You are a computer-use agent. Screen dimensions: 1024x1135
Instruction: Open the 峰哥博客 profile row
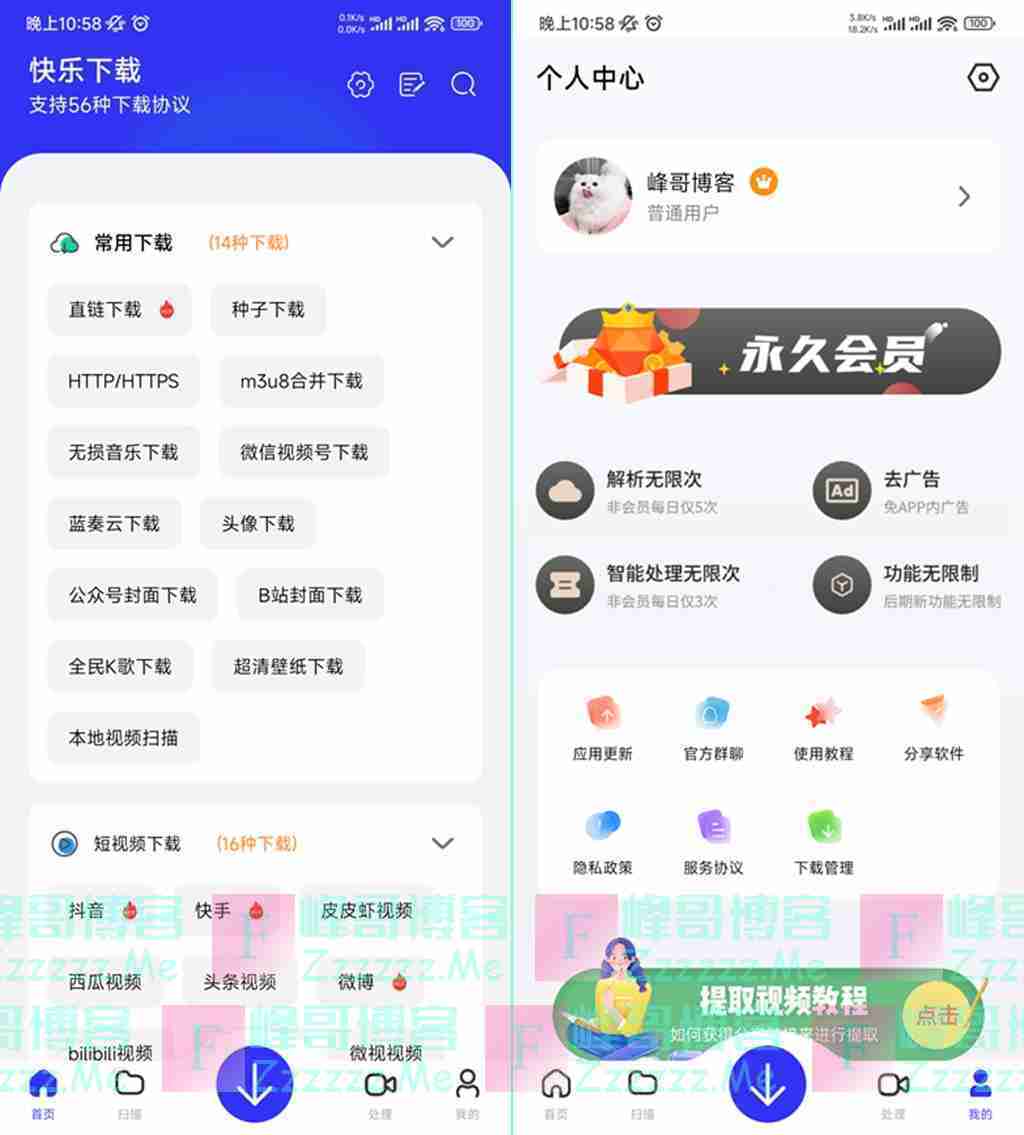pyautogui.click(x=767, y=196)
